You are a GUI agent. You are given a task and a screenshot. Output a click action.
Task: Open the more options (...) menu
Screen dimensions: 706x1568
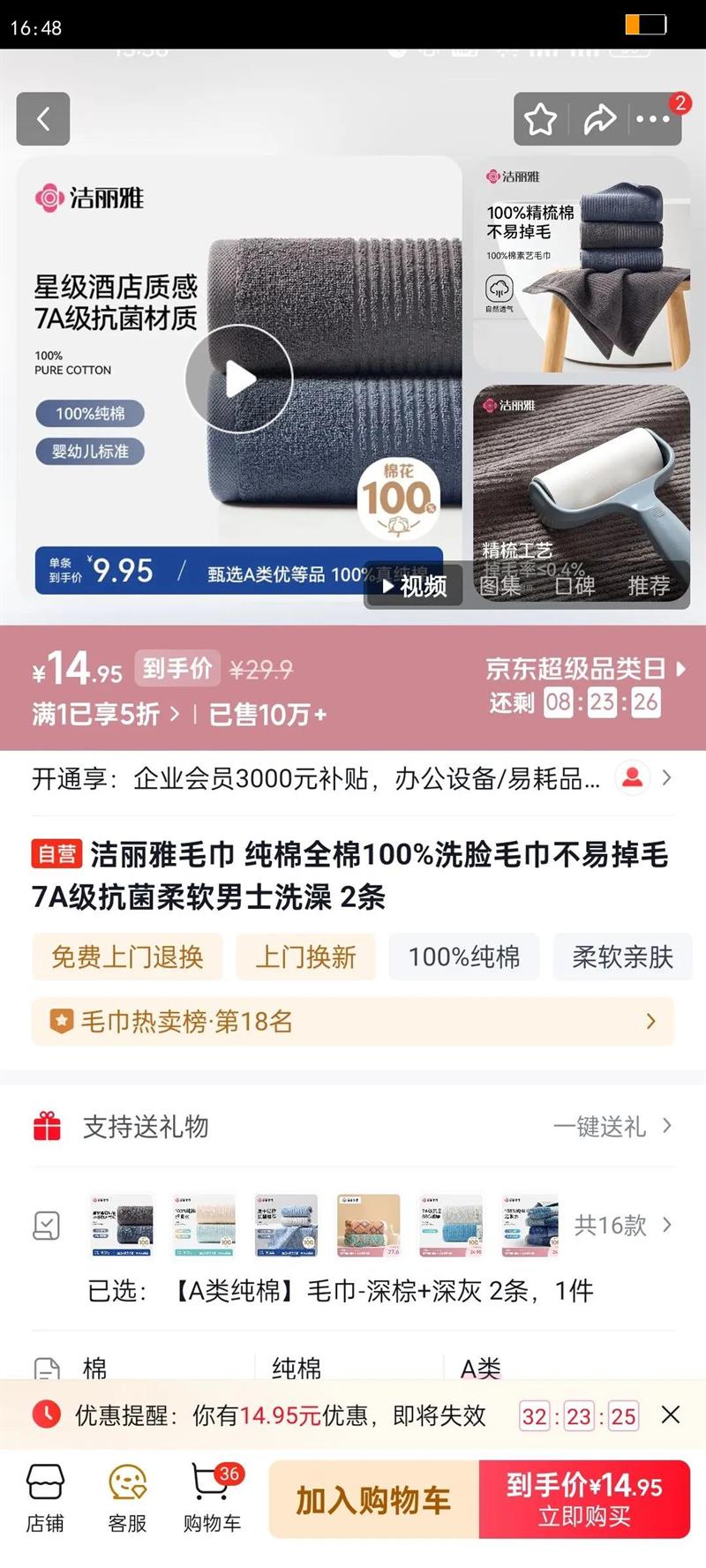point(652,119)
